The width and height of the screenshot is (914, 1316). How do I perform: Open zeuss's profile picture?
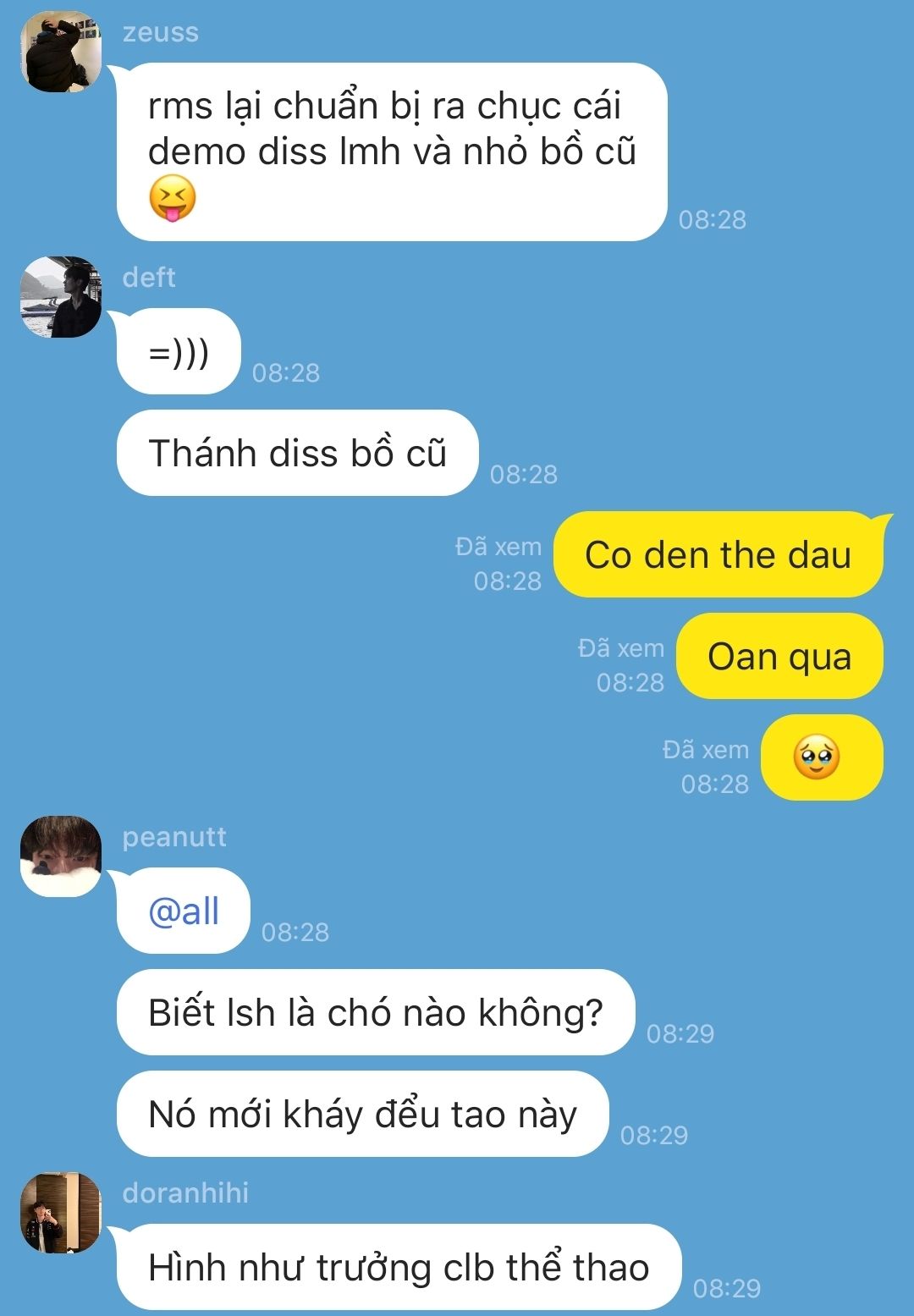click(60, 52)
